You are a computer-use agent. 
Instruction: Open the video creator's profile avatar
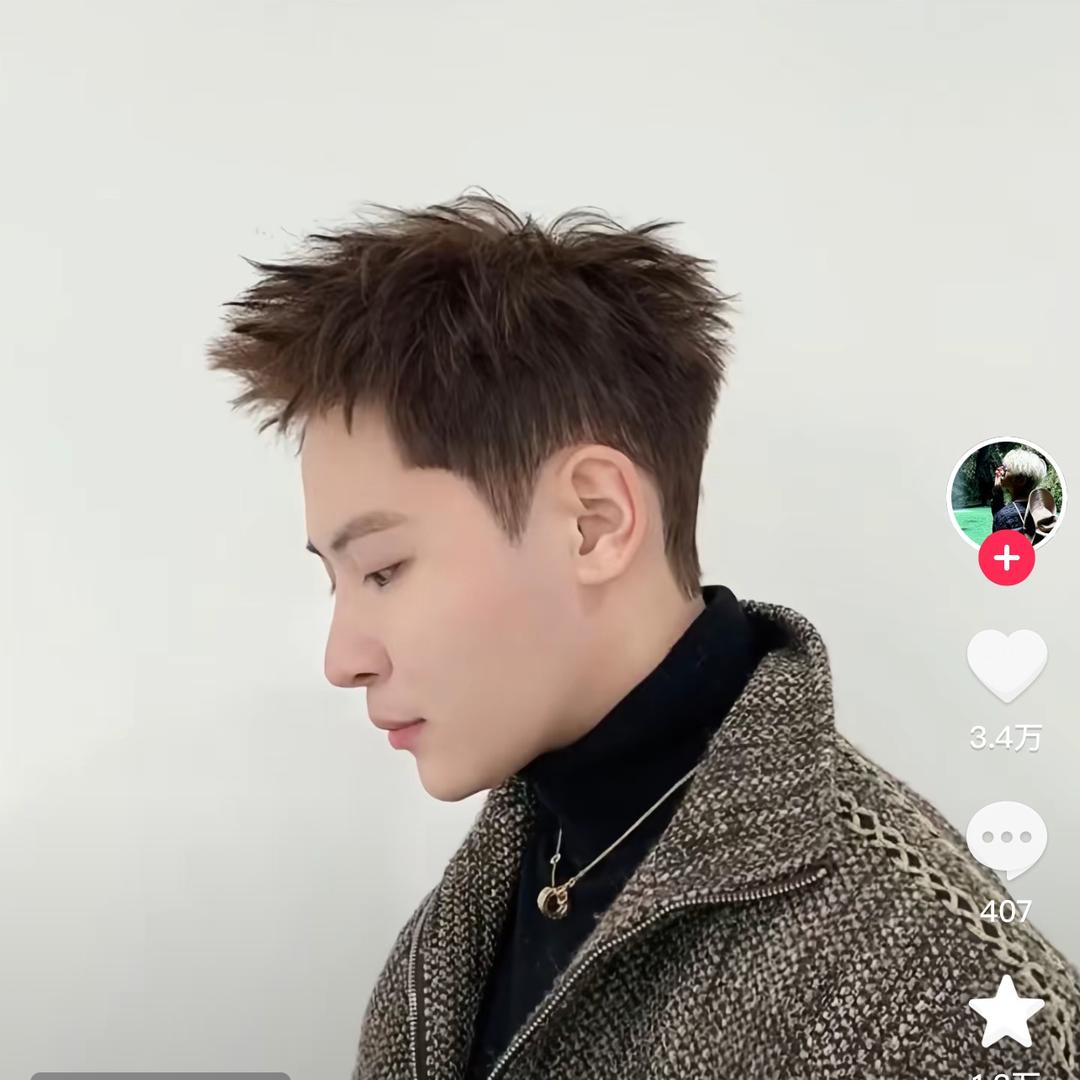point(1006,492)
